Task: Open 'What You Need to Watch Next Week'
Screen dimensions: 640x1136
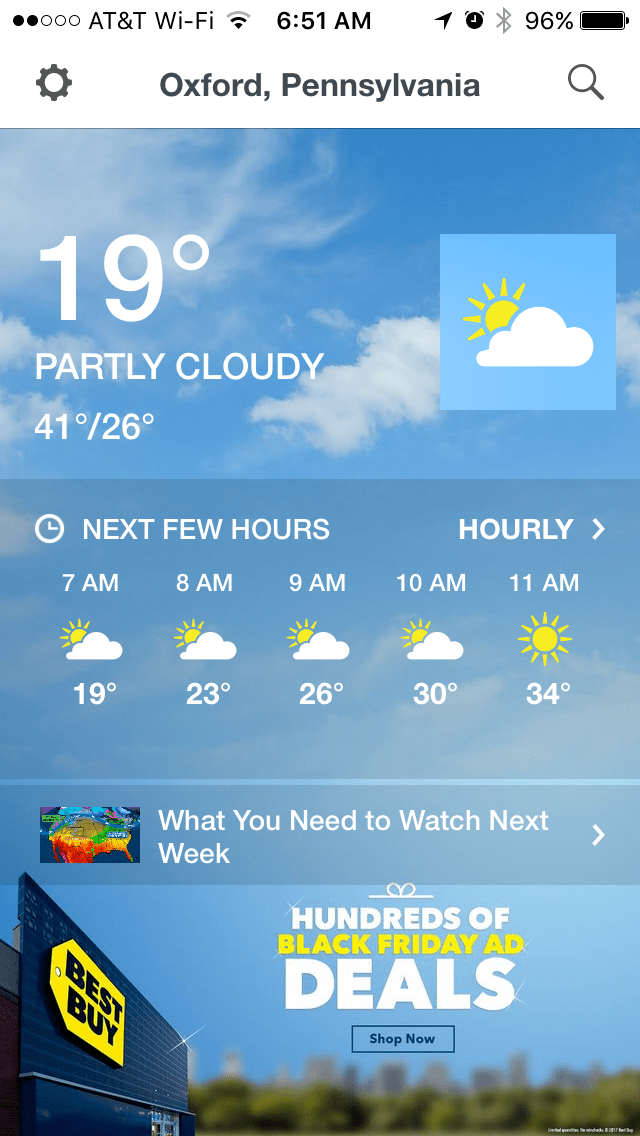Action: click(353, 836)
